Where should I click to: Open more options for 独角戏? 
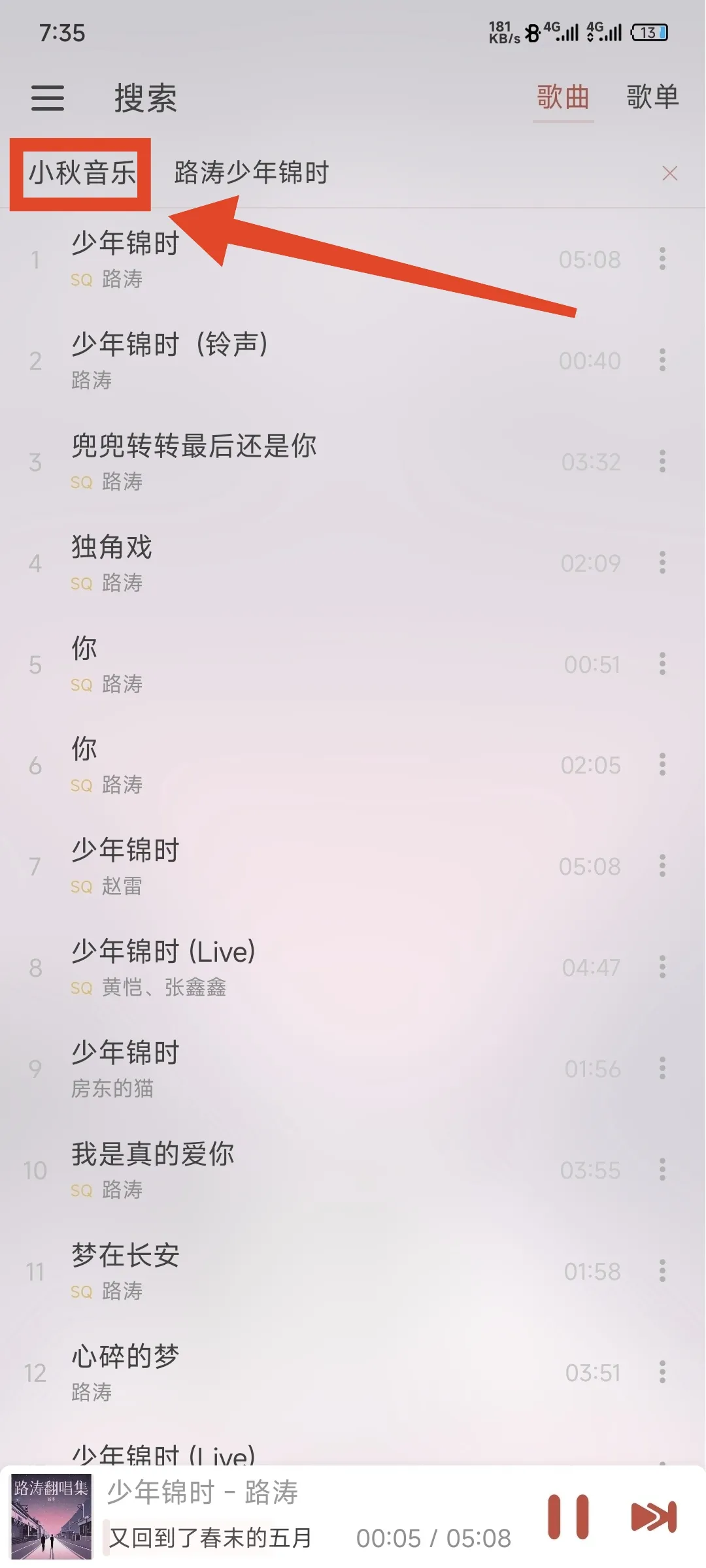[x=662, y=563]
